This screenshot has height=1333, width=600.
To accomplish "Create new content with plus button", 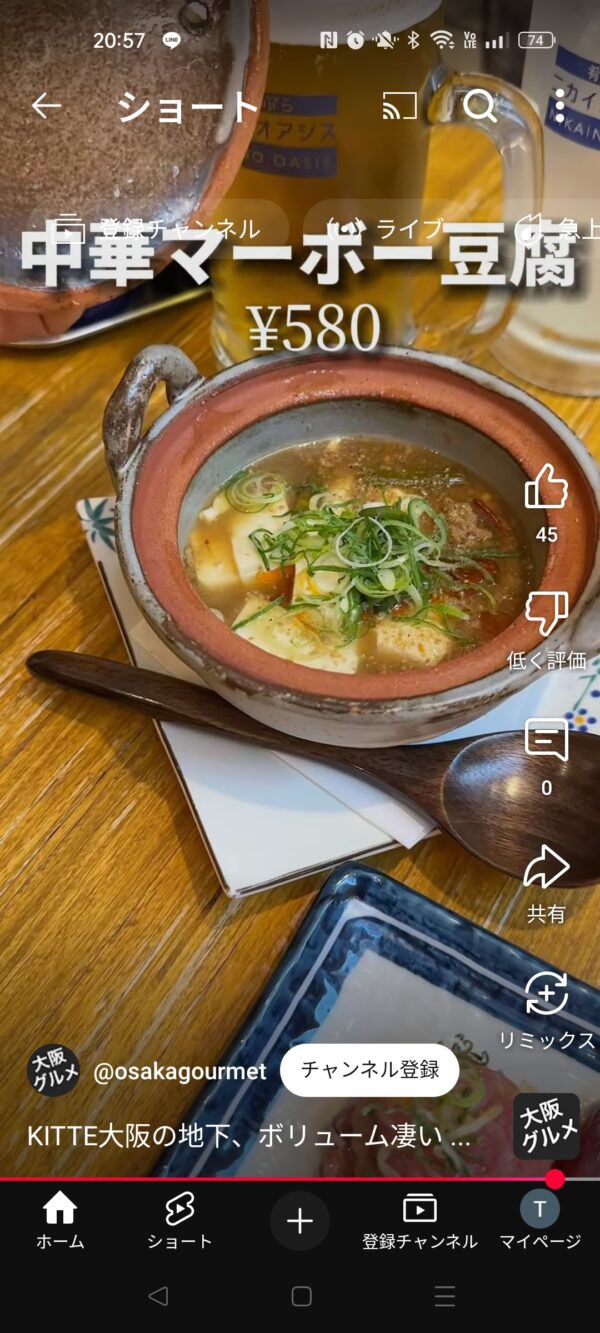I will click(300, 1221).
